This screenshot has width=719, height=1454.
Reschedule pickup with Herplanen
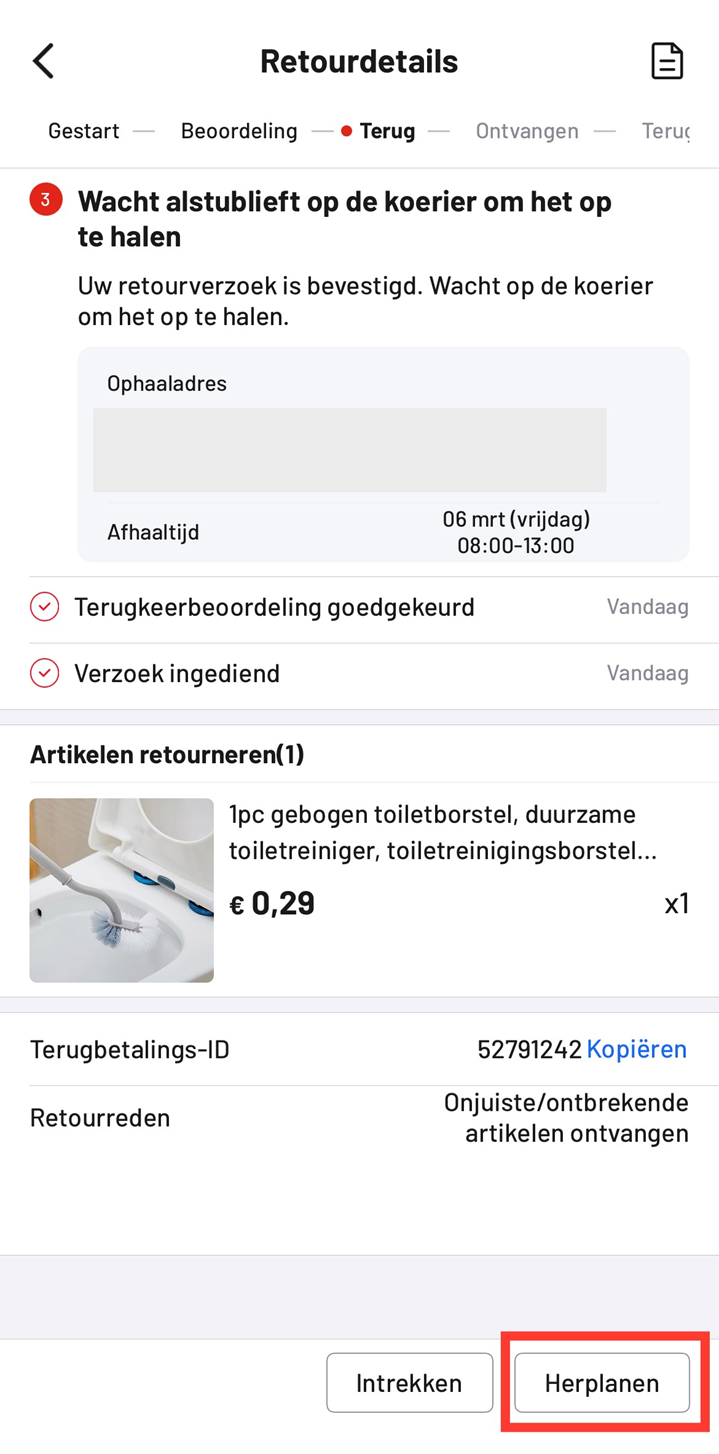(x=601, y=1383)
